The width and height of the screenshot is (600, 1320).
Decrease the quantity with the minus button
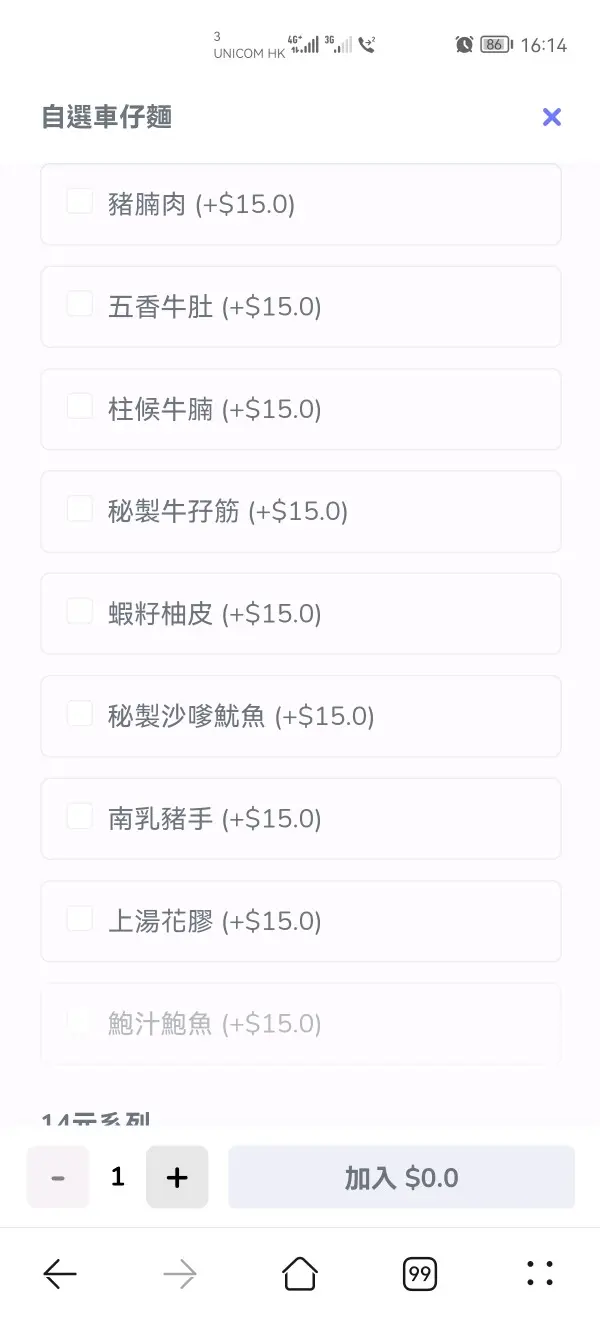[x=58, y=1177]
